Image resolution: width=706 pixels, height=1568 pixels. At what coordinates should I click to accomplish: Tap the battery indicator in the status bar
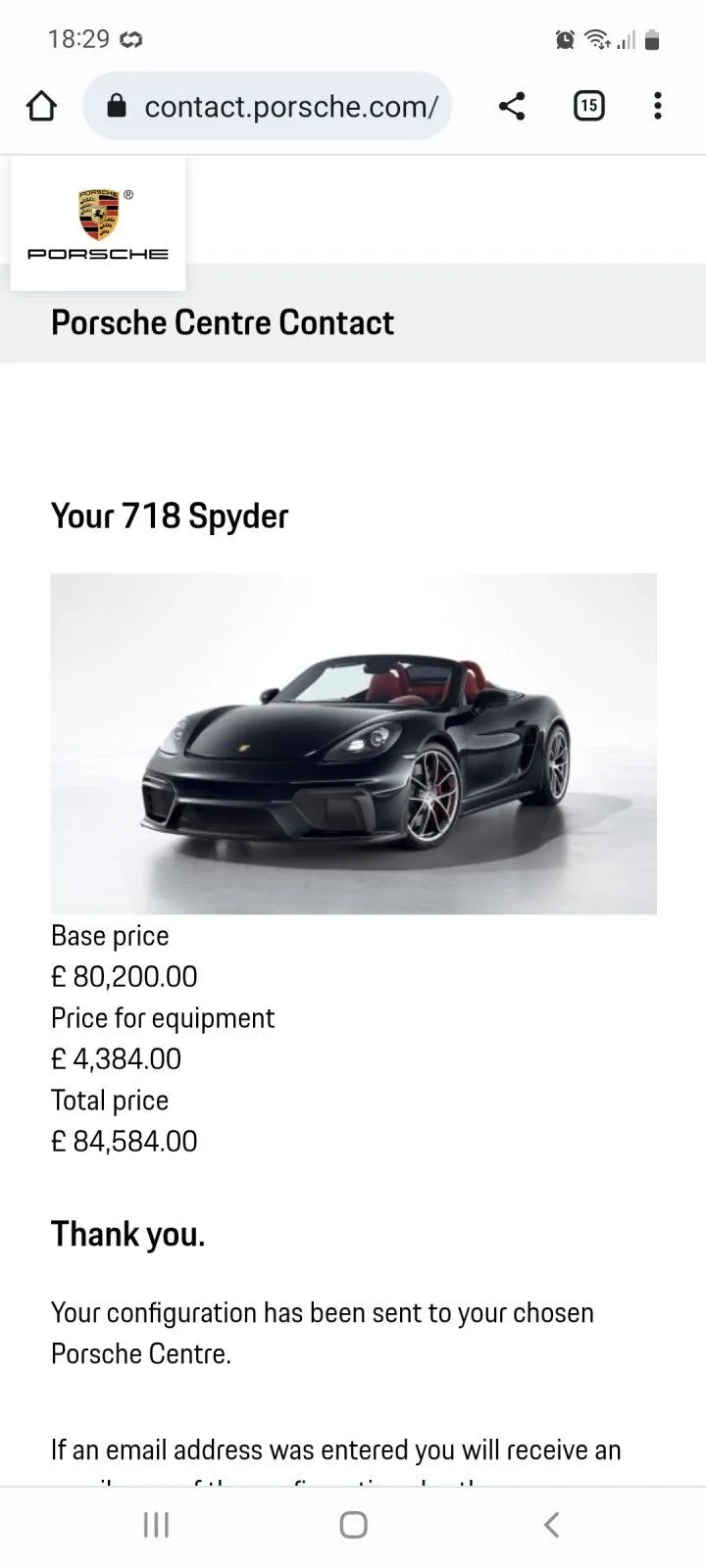pyautogui.click(x=653, y=39)
